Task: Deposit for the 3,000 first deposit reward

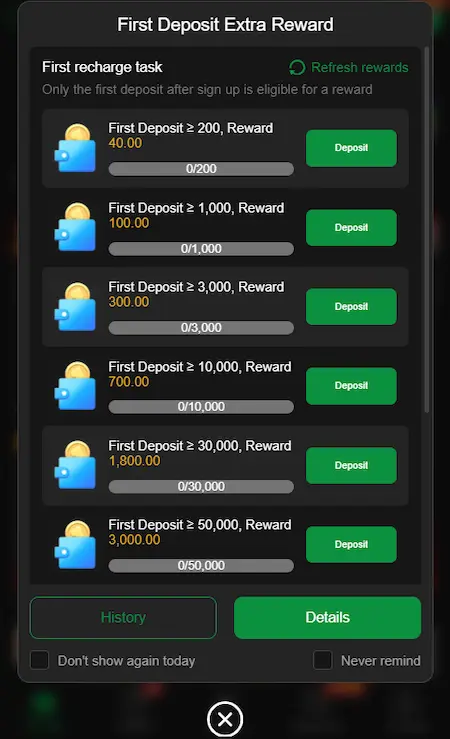Action: pos(351,306)
